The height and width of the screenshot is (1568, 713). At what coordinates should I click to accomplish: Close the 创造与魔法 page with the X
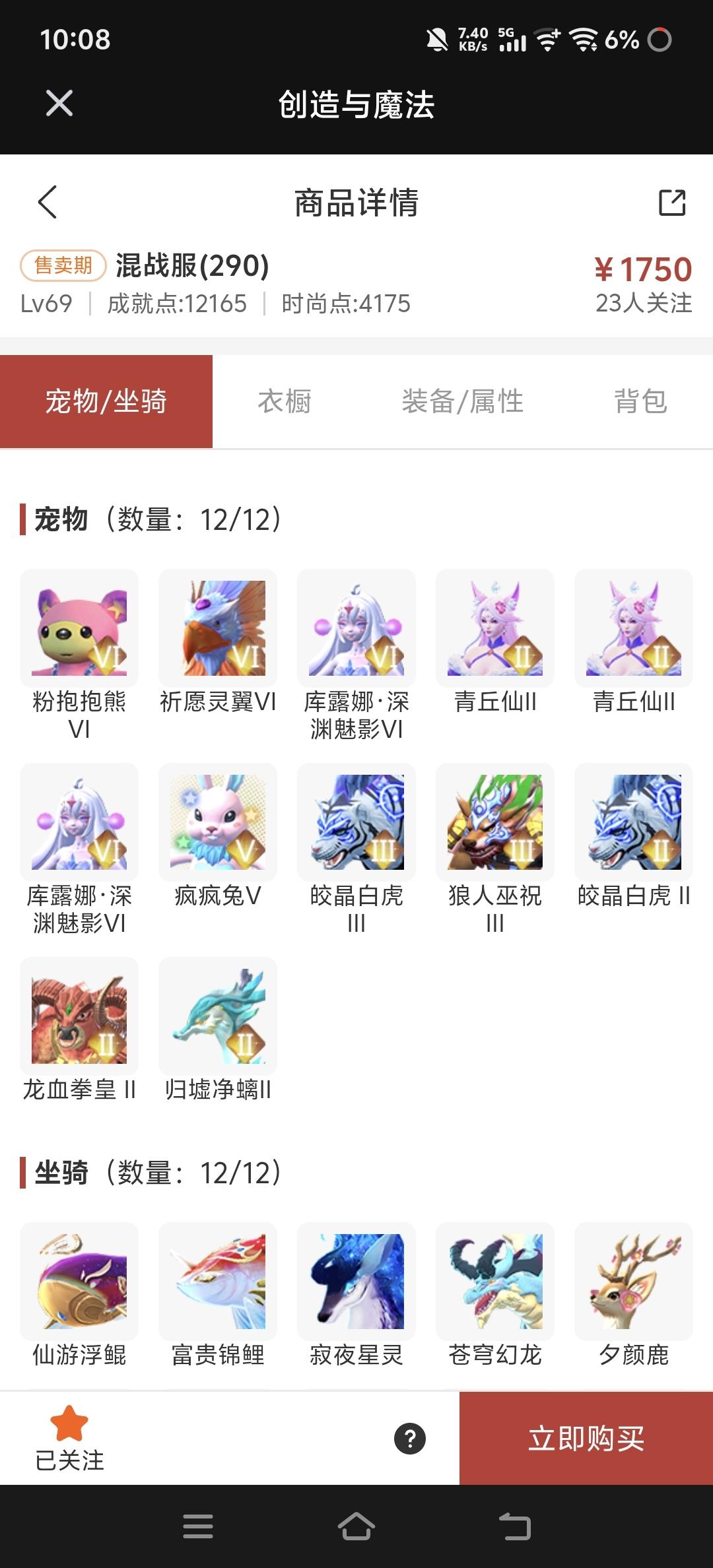pyautogui.click(x=59, y=102)
